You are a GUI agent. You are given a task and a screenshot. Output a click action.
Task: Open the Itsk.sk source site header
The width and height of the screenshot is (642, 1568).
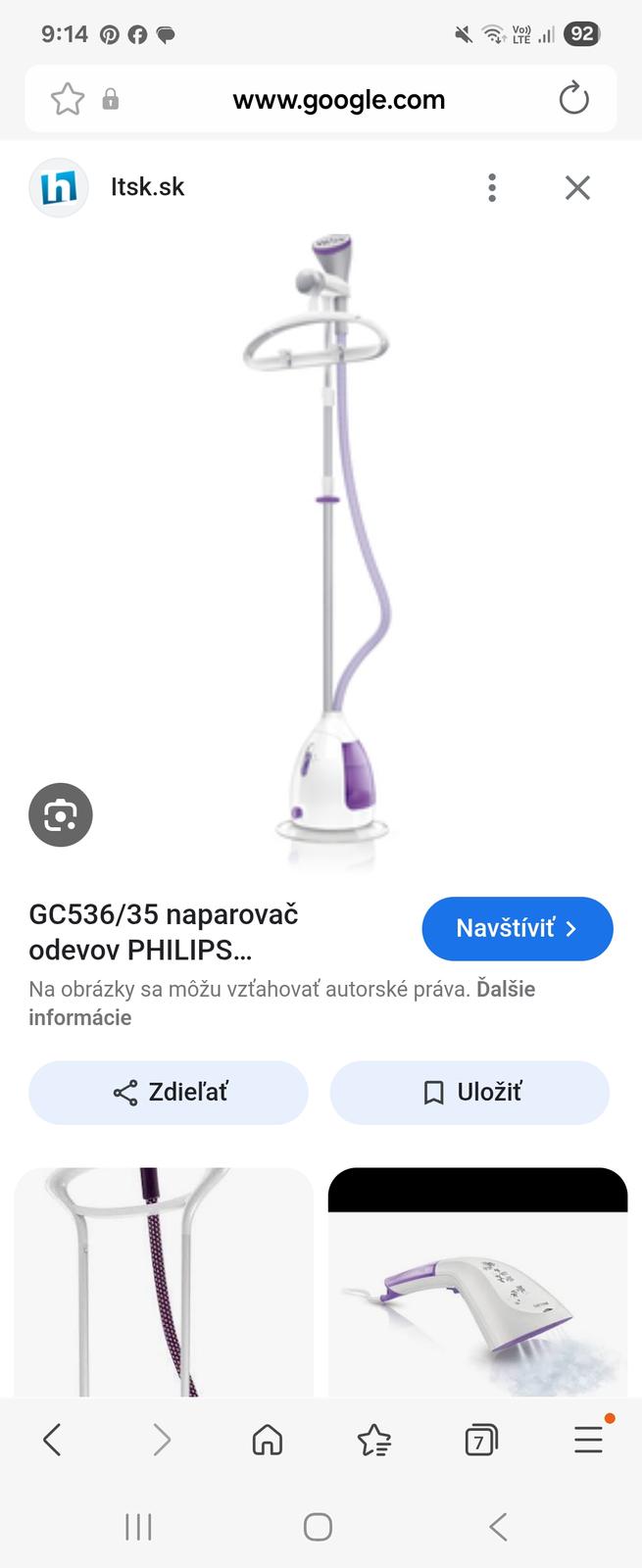pyautogui.click(x=147, y=187)
